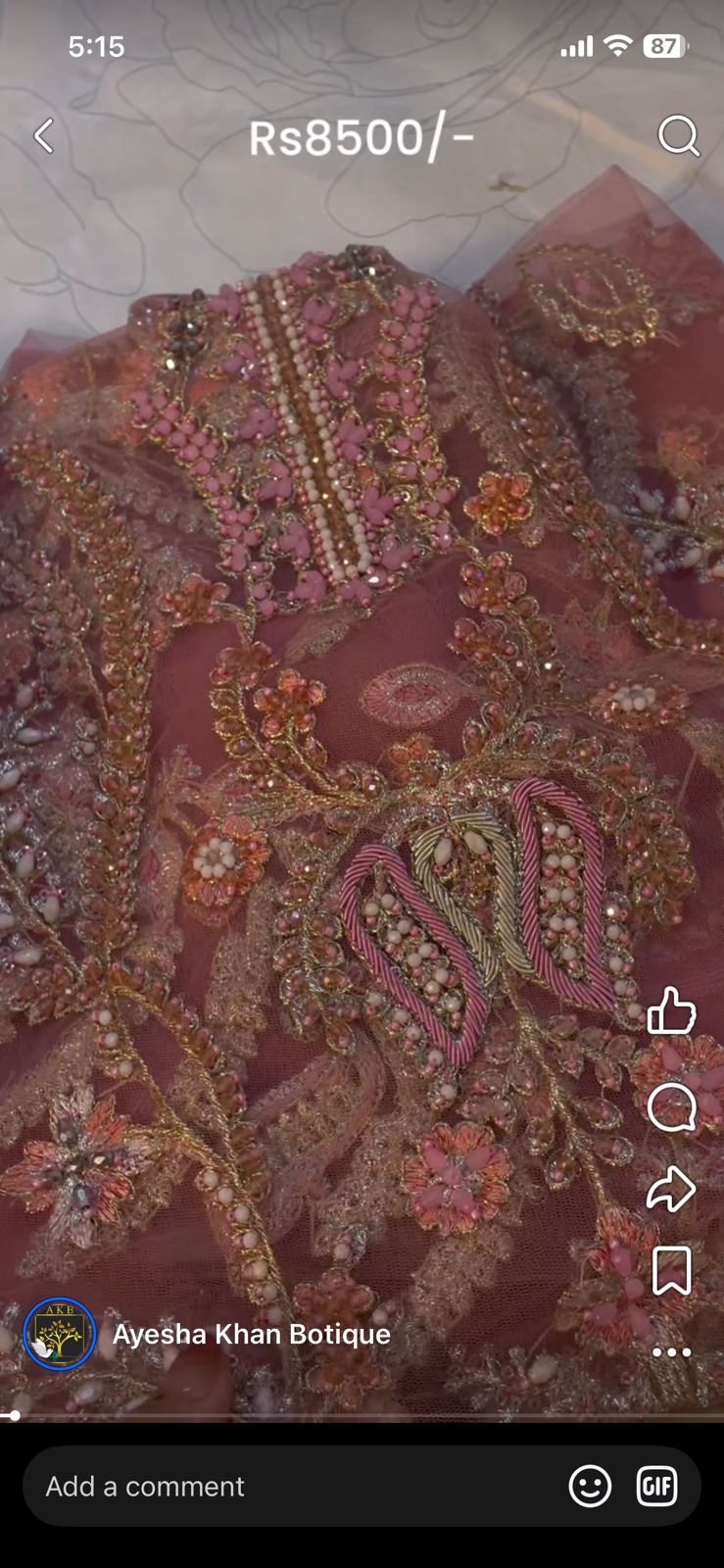Save this video with the bookmark icon
The width and height of the screenshot is (724, 1568).
click(672, 1271)
